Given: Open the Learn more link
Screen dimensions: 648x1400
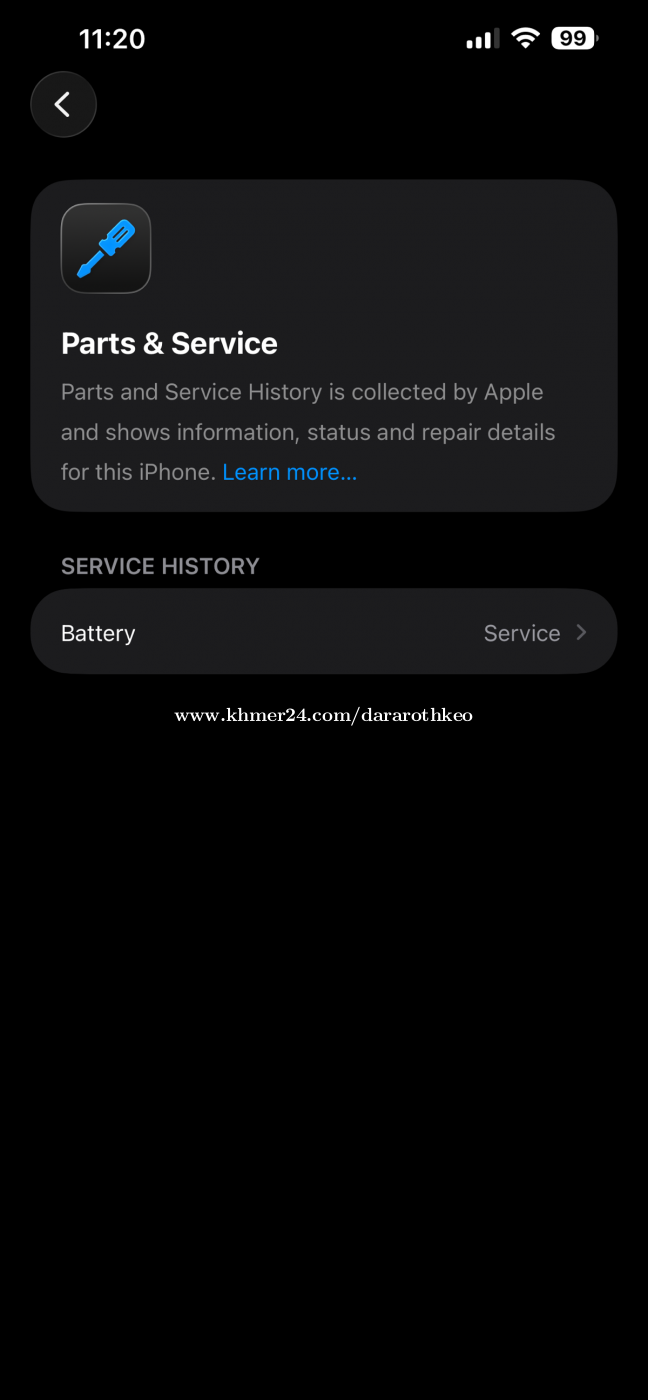Looking at the screenshot, I should (289, 472).
